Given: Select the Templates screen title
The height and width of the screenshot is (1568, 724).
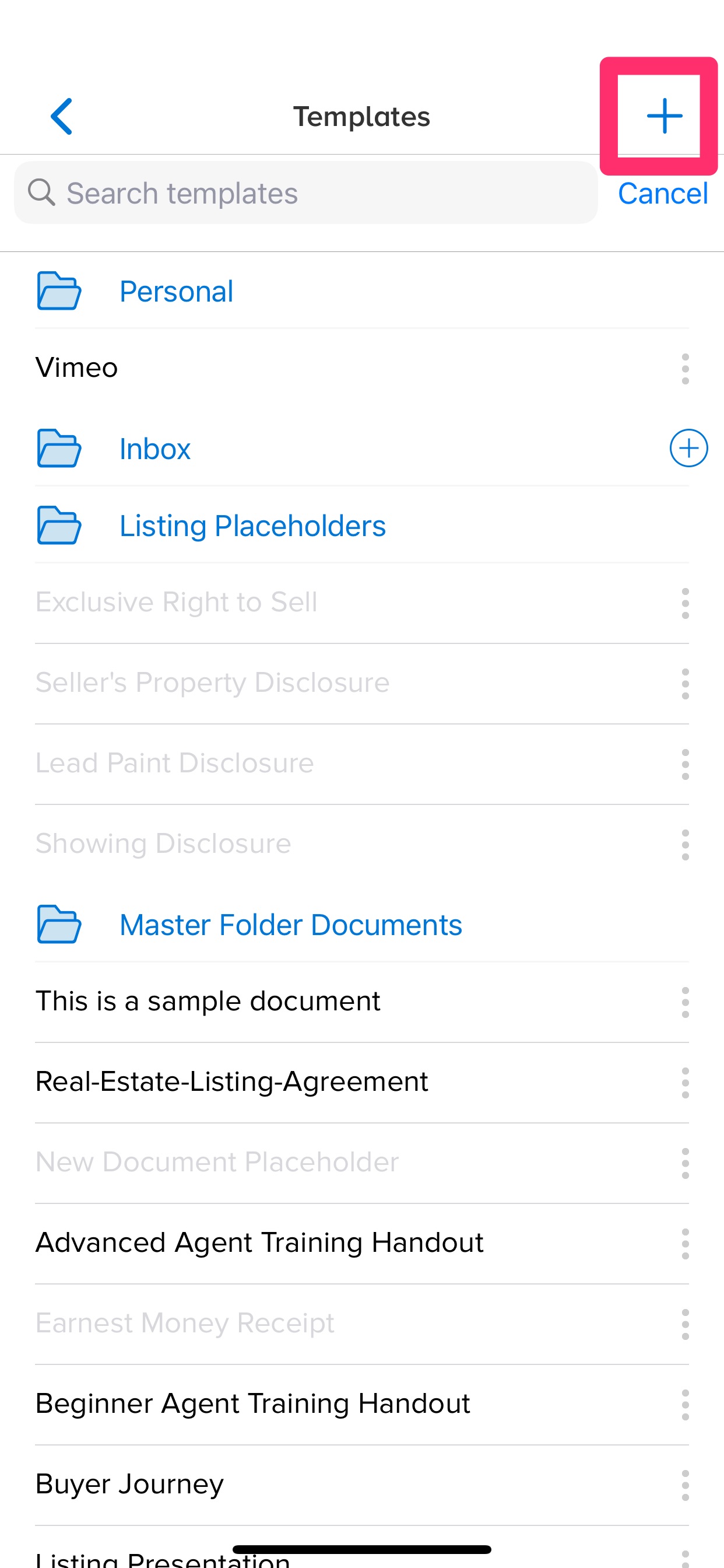Looking at the screenshot, I should [362, 117].
